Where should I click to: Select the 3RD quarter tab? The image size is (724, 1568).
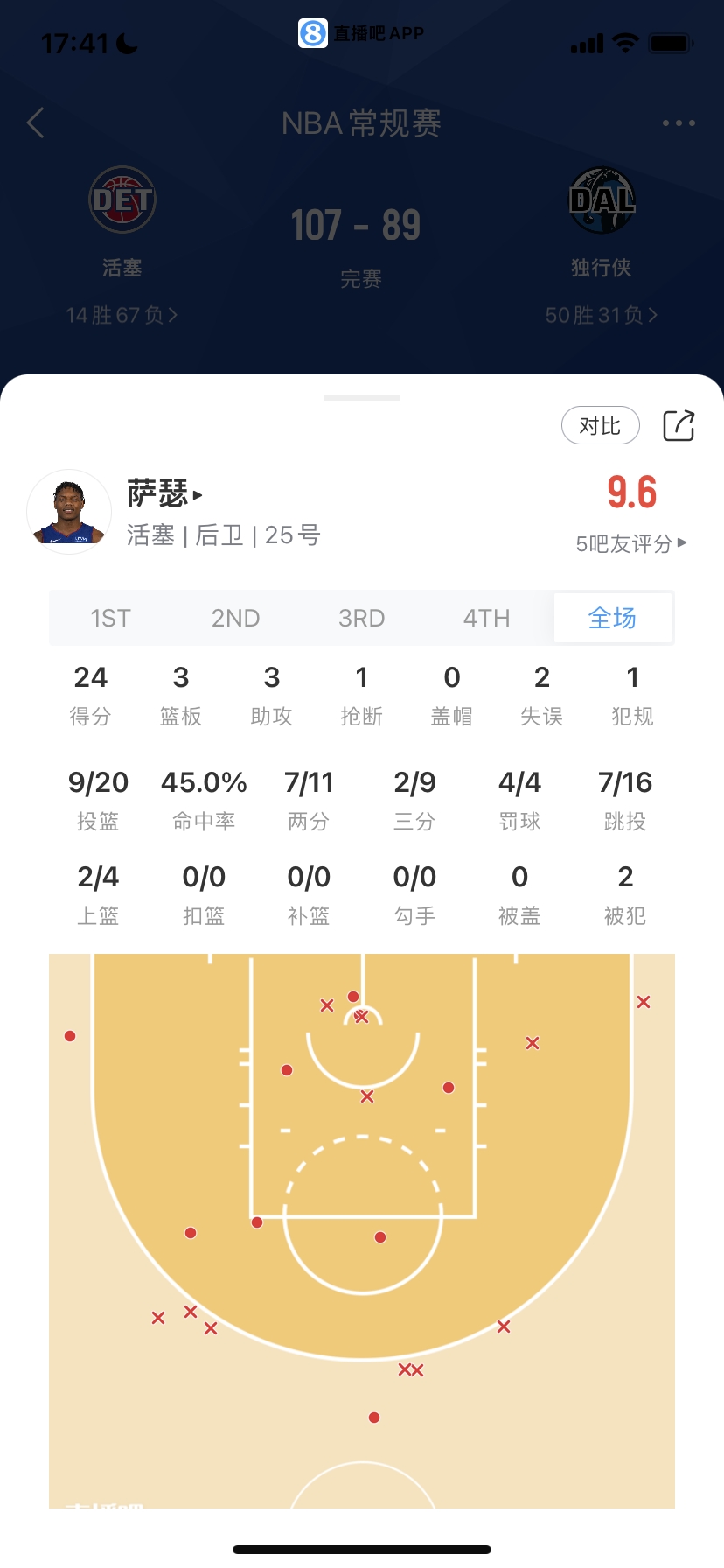(361, 619)
